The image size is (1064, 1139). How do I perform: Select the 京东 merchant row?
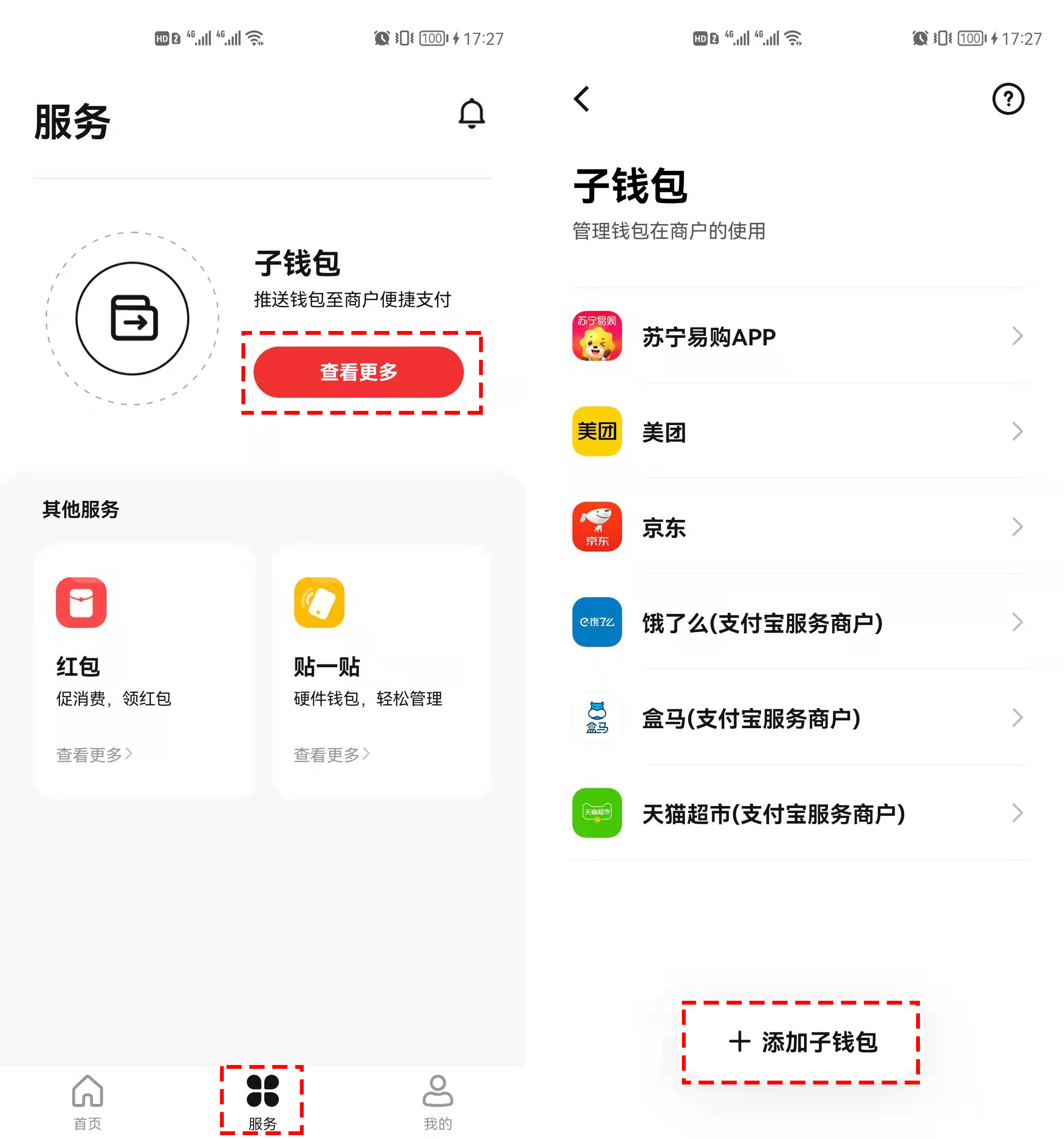798,527
